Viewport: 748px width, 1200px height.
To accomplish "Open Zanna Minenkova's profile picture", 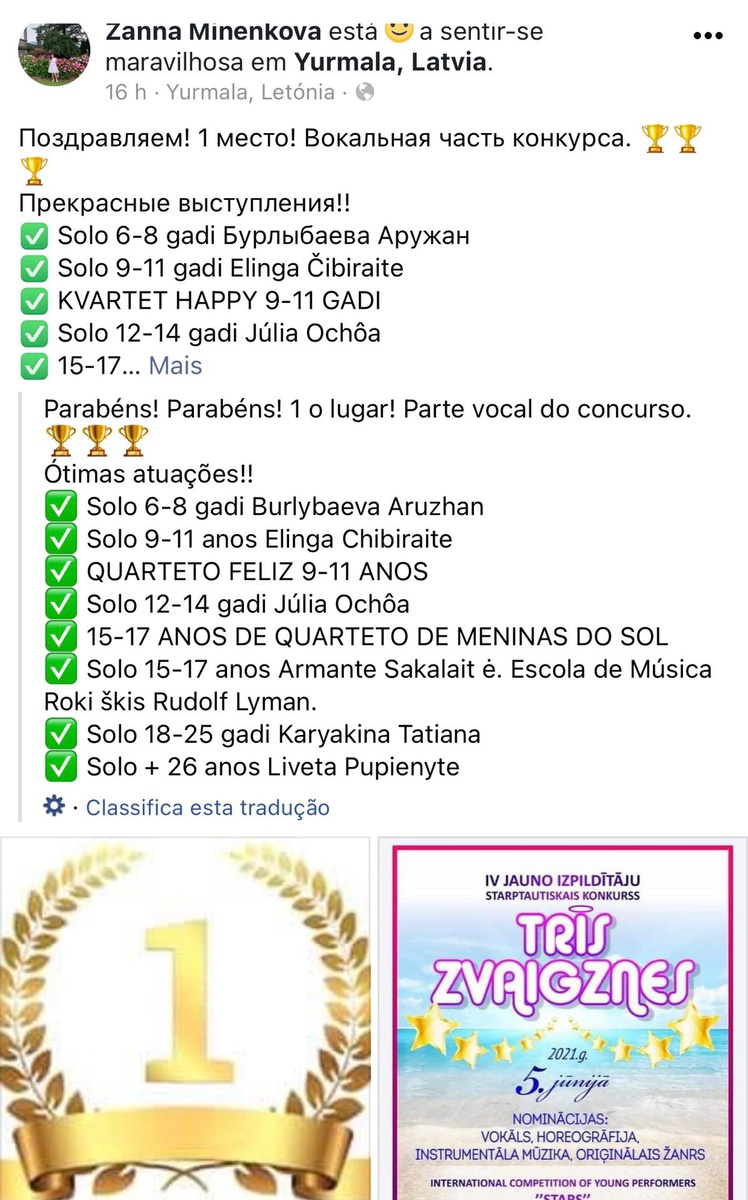I will tap(56, 52).
